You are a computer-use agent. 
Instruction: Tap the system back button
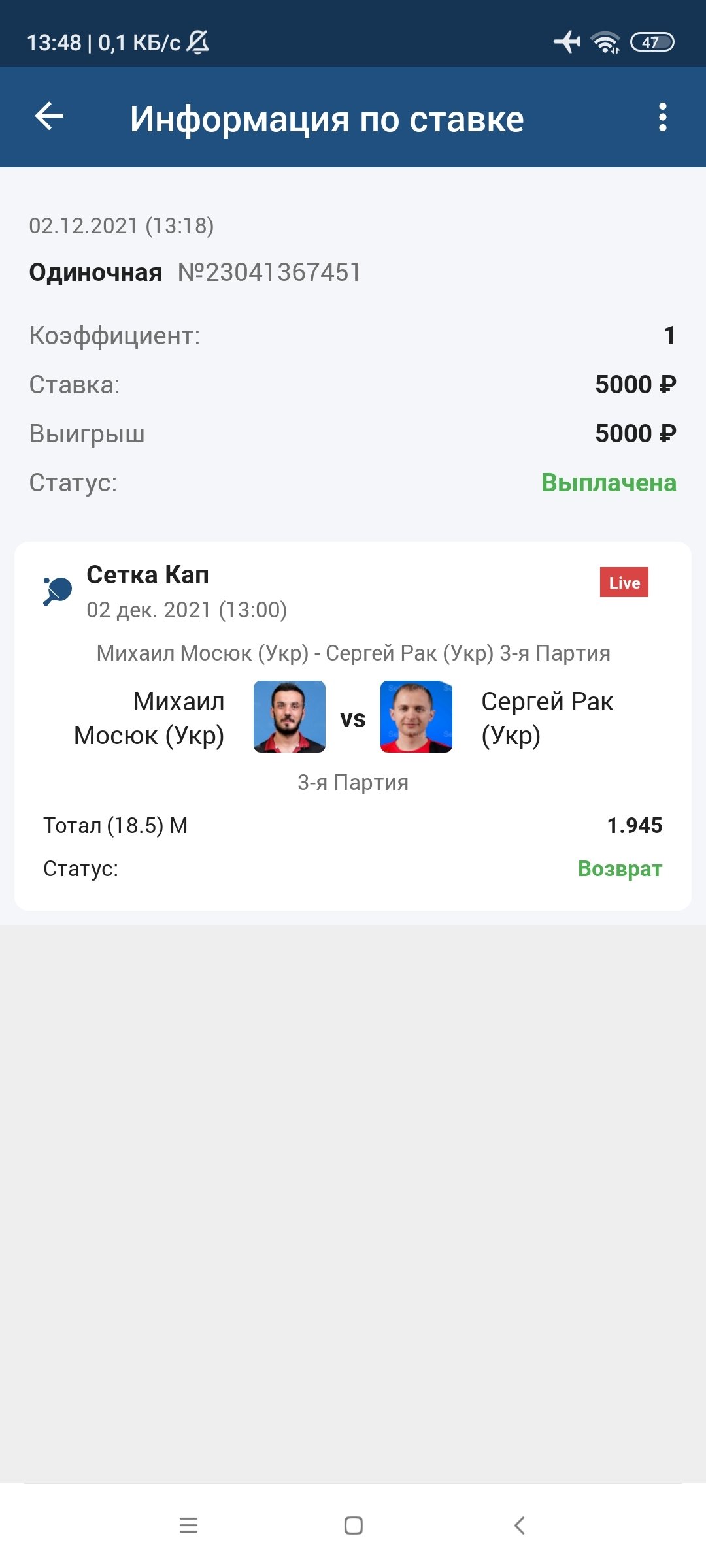(520, 1526)
